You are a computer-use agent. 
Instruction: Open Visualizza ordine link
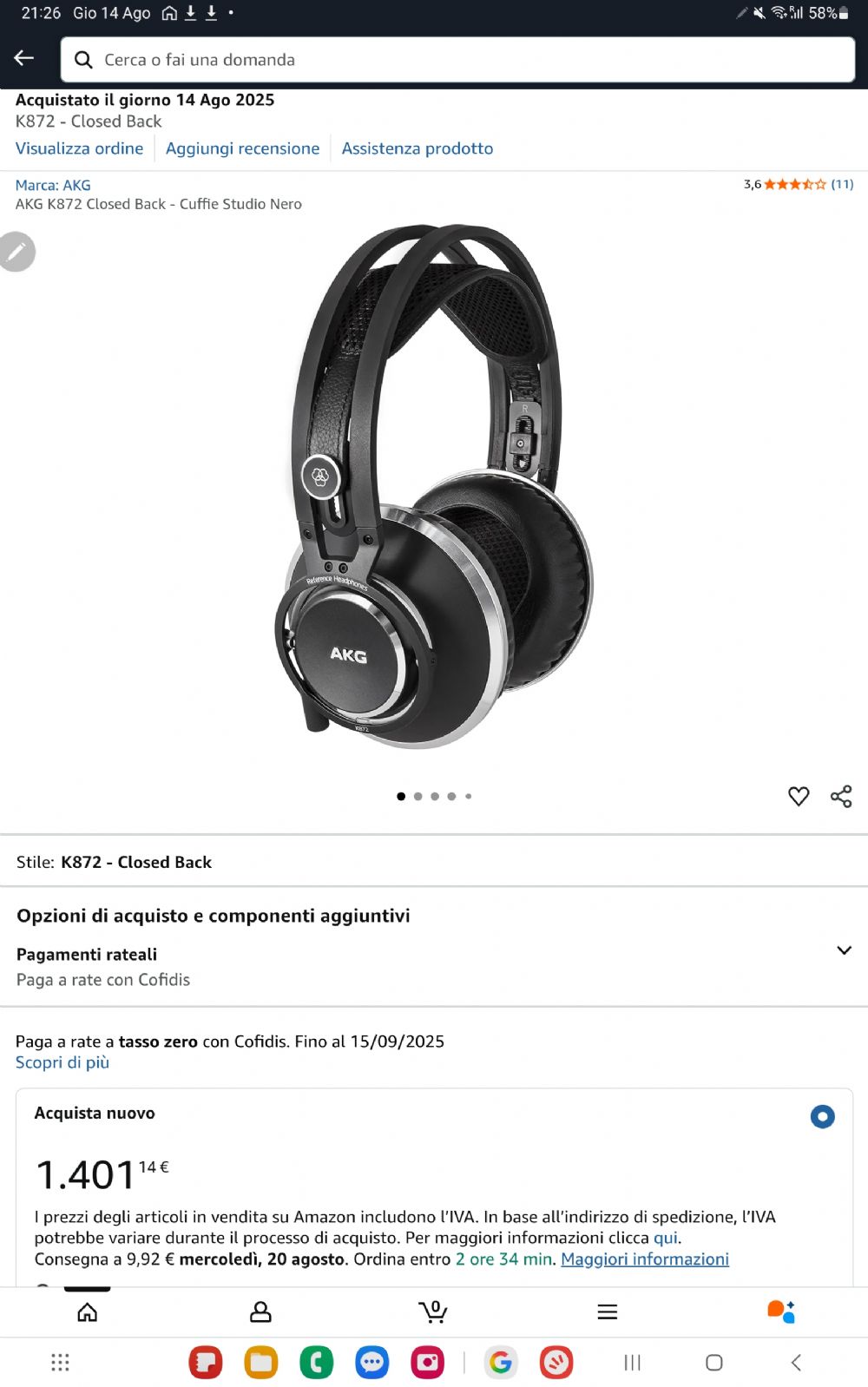click(x=79, y=148)
